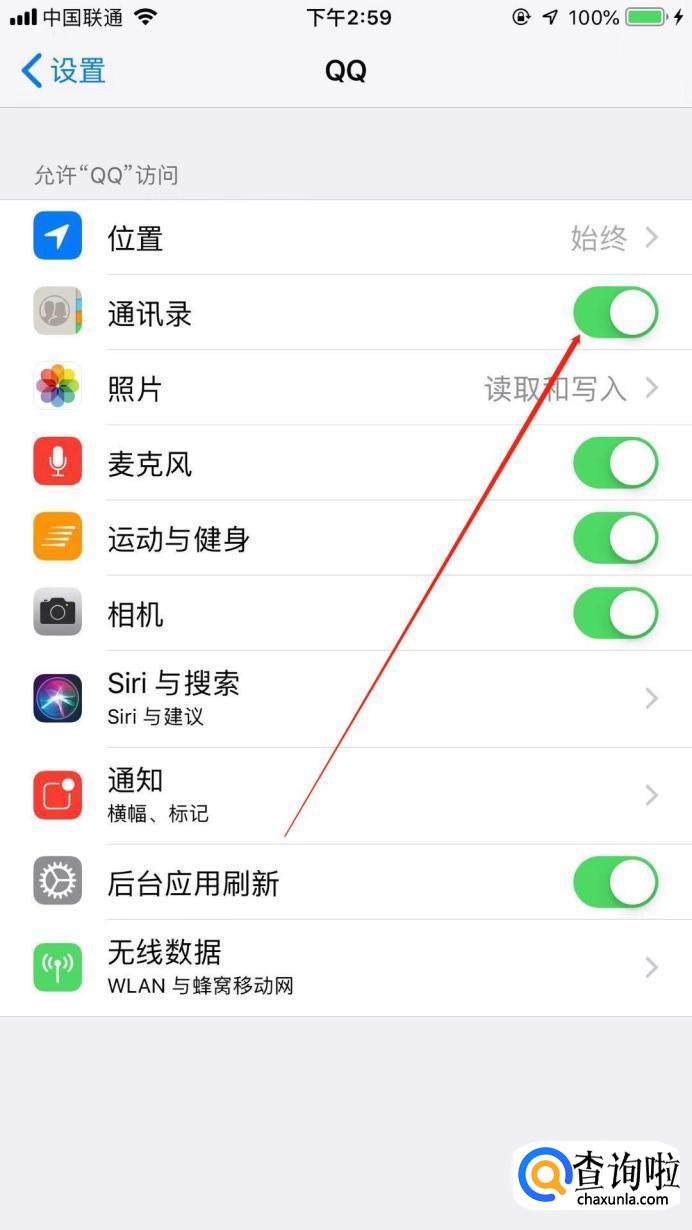Open 无线数据 settings
The height and width of the screenshot is (1230, 692).
[x=345, y=967]
